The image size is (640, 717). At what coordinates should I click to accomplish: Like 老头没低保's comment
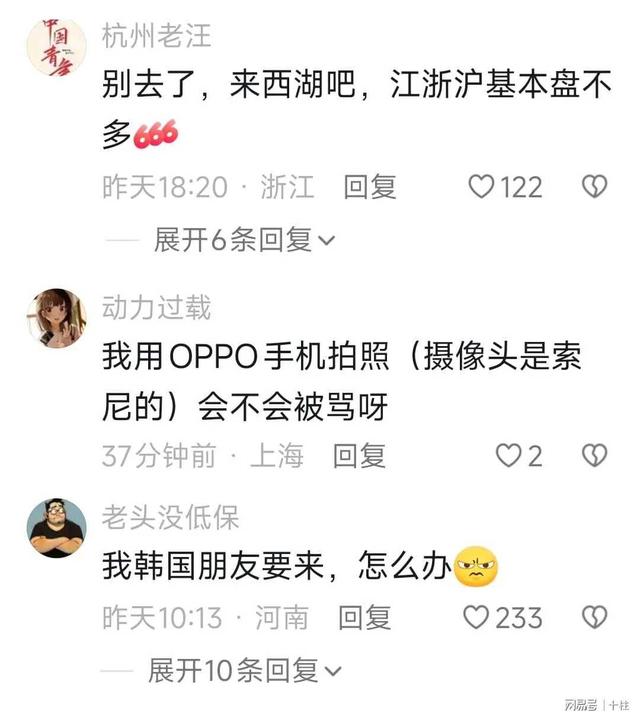(x=481, y=617)
